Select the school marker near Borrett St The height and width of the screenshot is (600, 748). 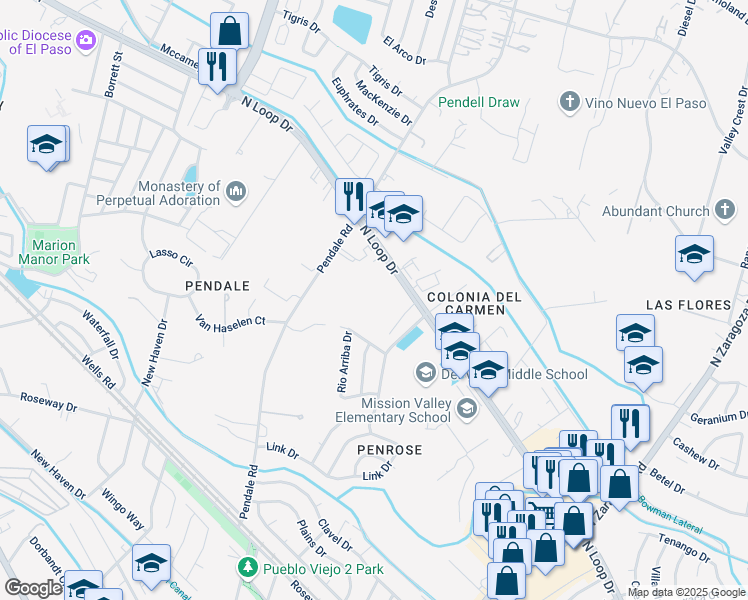(47, 144)
